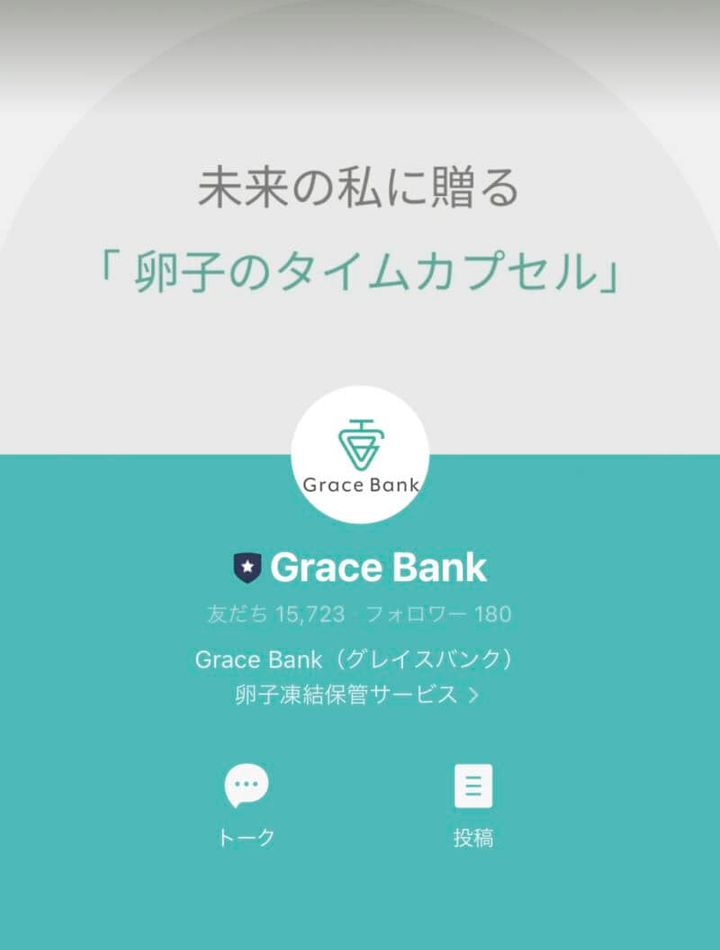Select the 未来の私に贈る banner text
This screenshot has width=720, height=950.
pyautogui.click(x=359, y=186)
